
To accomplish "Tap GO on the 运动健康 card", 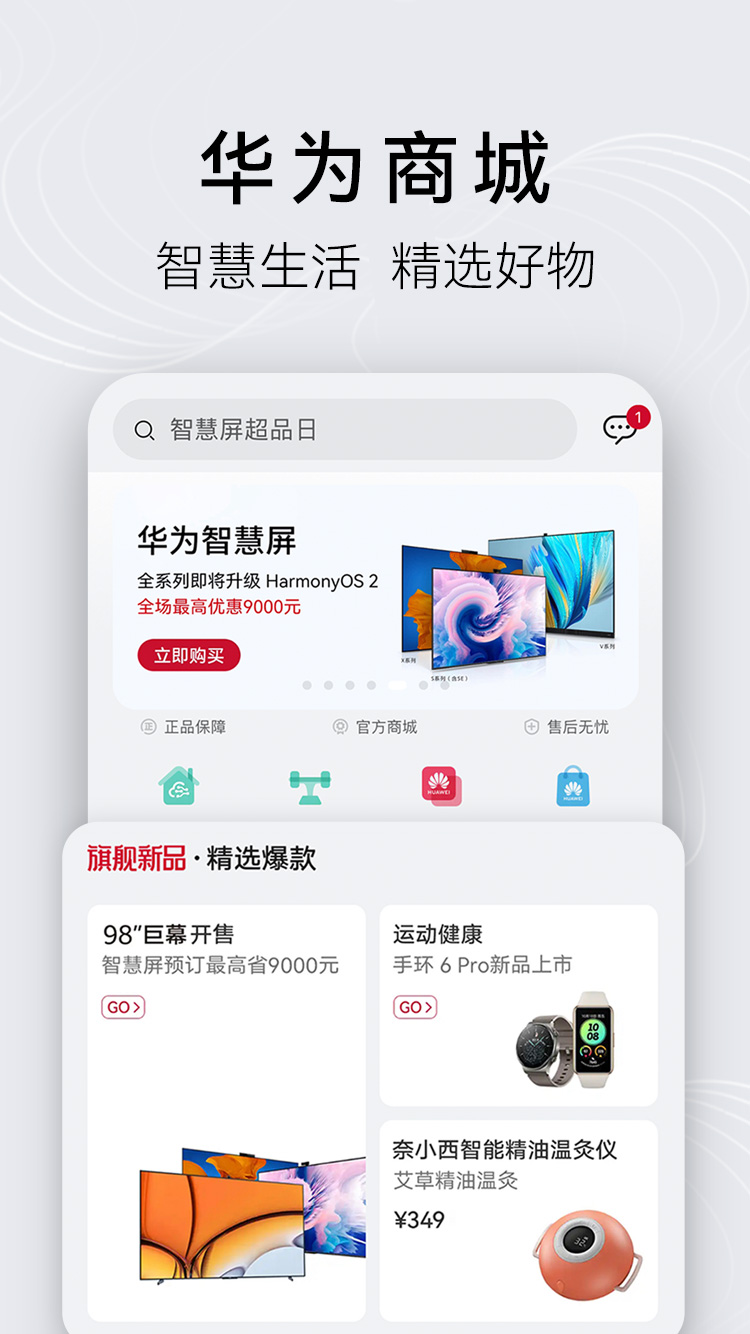I will pos(414,1007).
